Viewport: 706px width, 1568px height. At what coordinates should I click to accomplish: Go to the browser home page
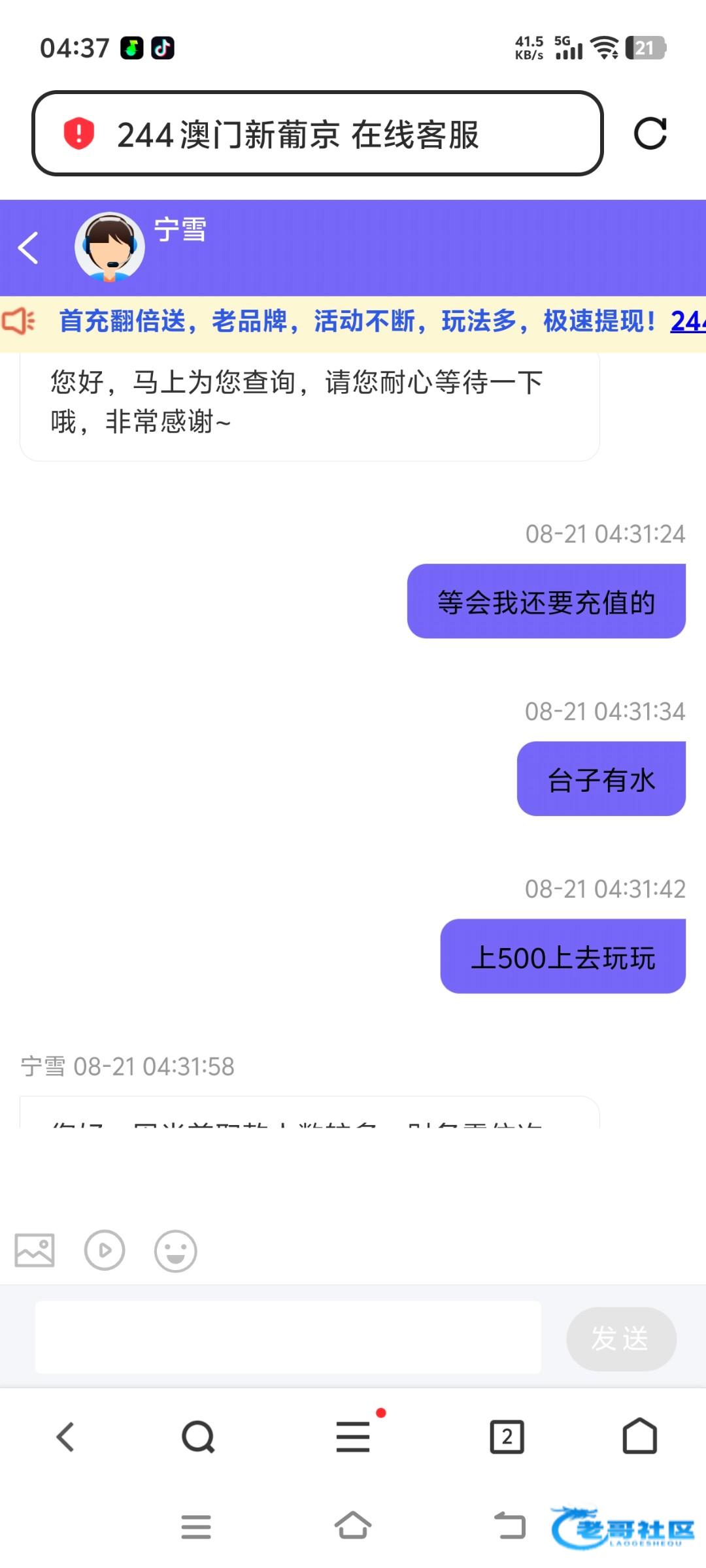coord(639,1436)
